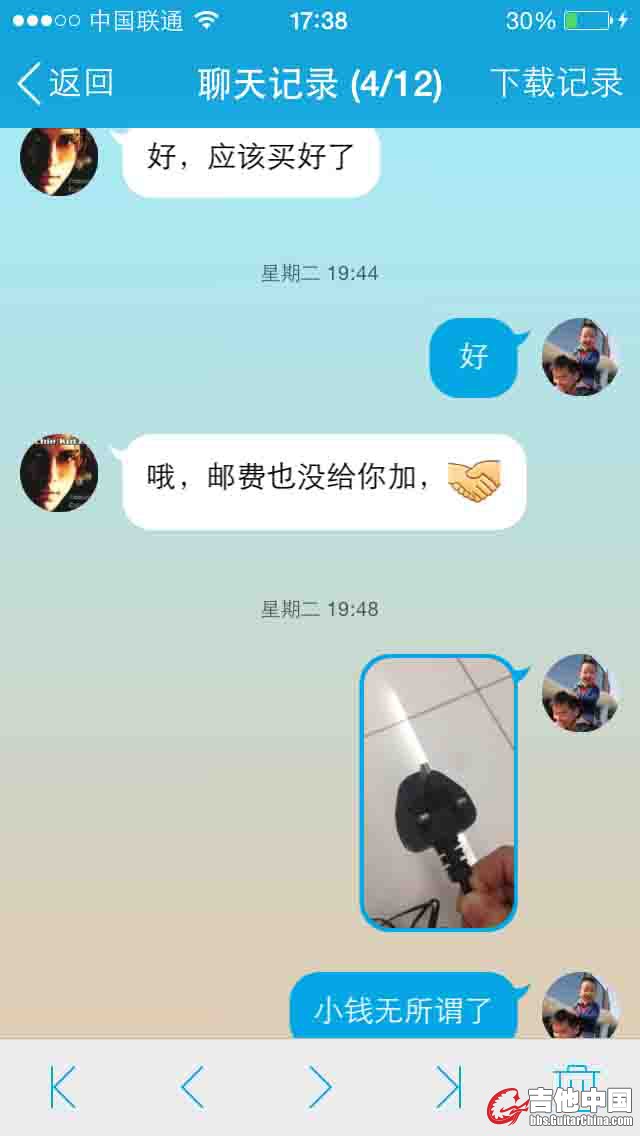Viewport: 640px width, 1136px height.
Task: Jump to first page of records
Action: 63,1087
